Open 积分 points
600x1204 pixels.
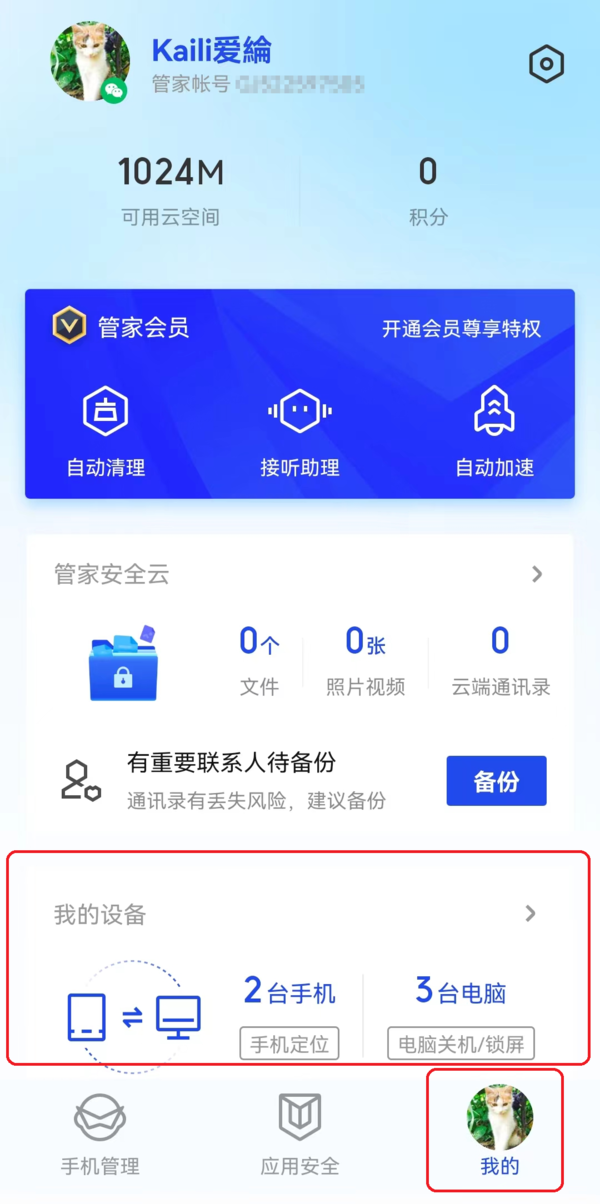tap(428, 189)
